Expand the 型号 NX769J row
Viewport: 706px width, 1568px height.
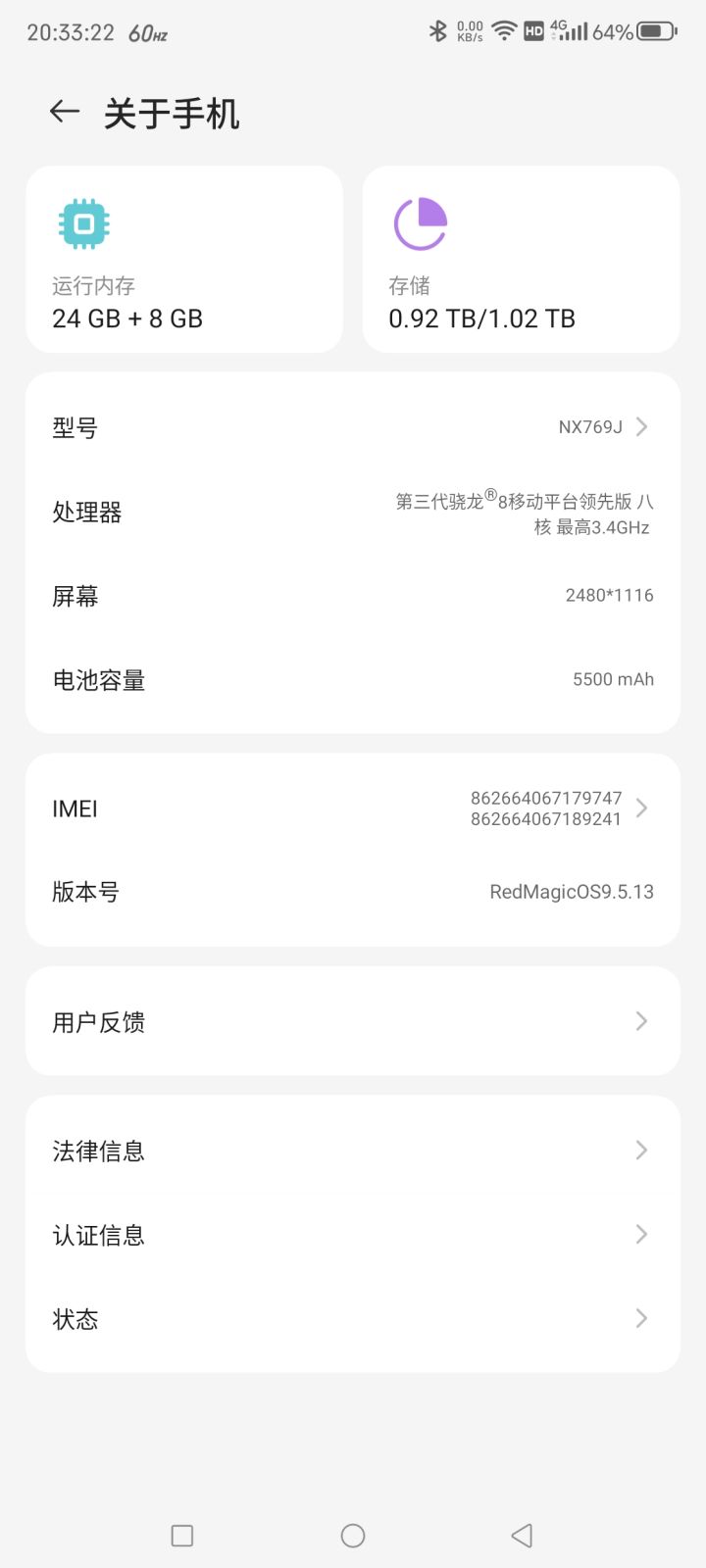(x=353, y=426)
